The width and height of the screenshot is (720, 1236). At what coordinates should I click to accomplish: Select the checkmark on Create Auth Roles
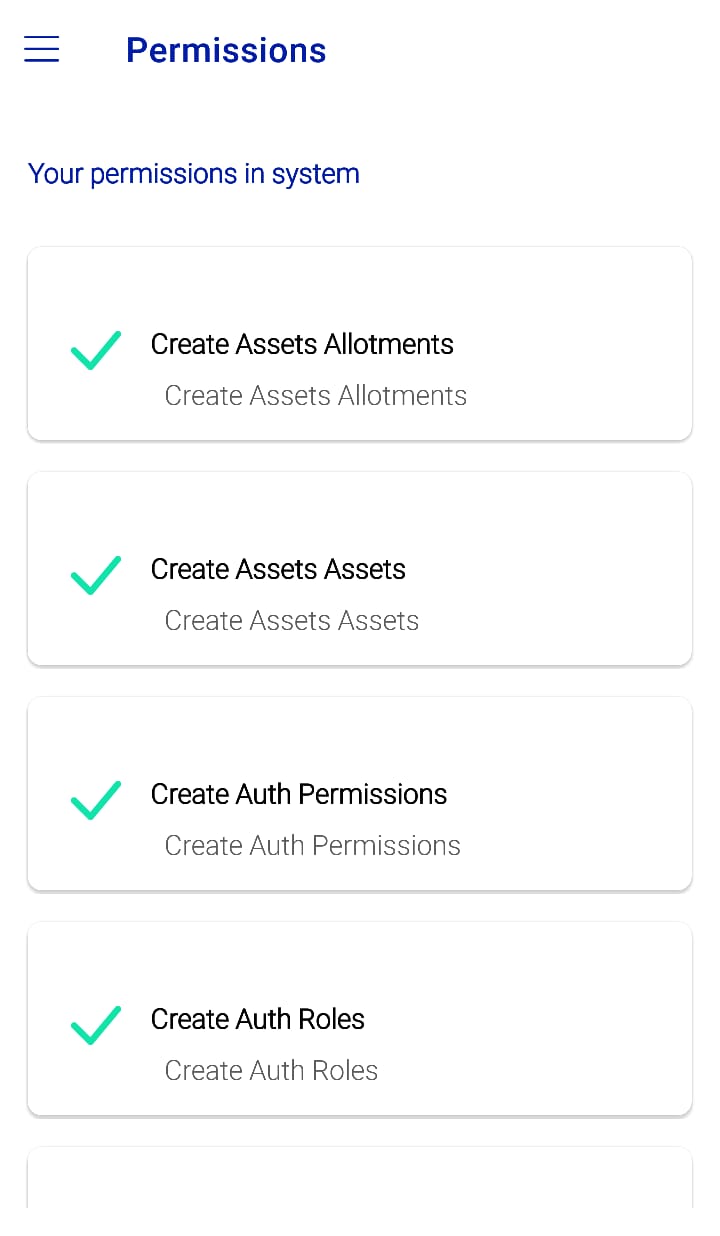(95, 1025)
